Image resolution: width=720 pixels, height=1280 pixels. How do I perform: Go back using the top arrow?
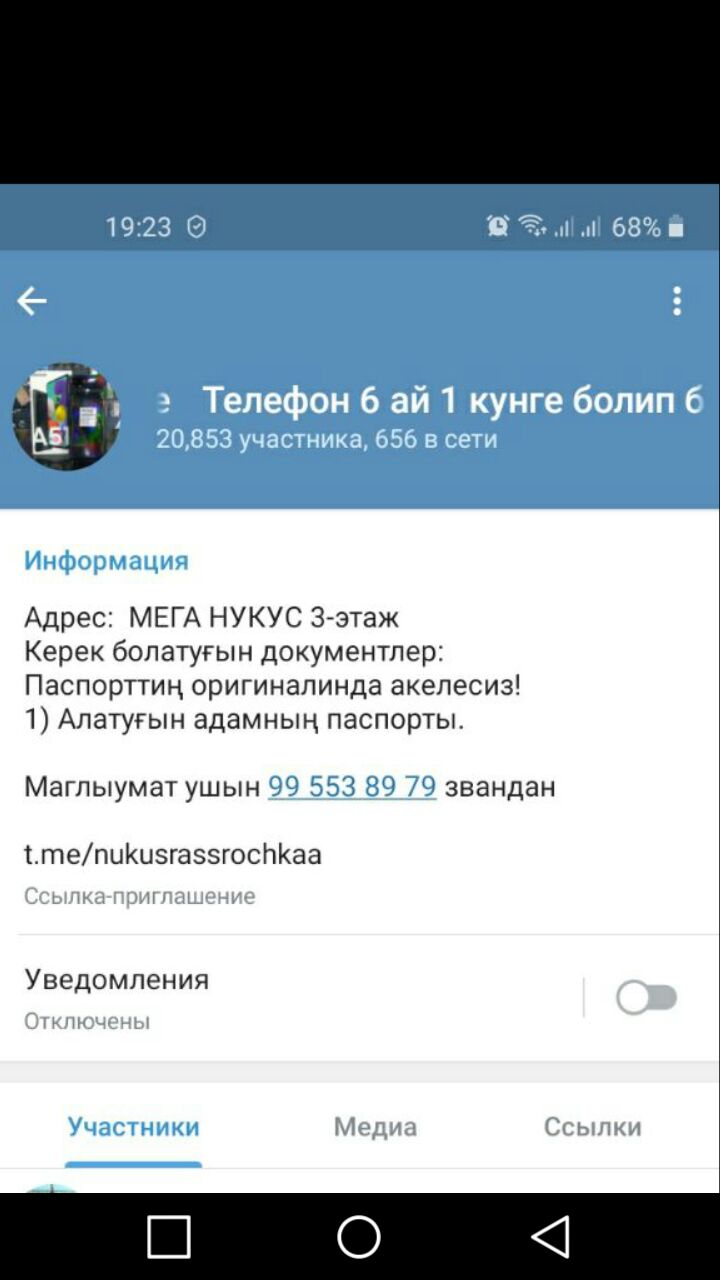(32, 301)
